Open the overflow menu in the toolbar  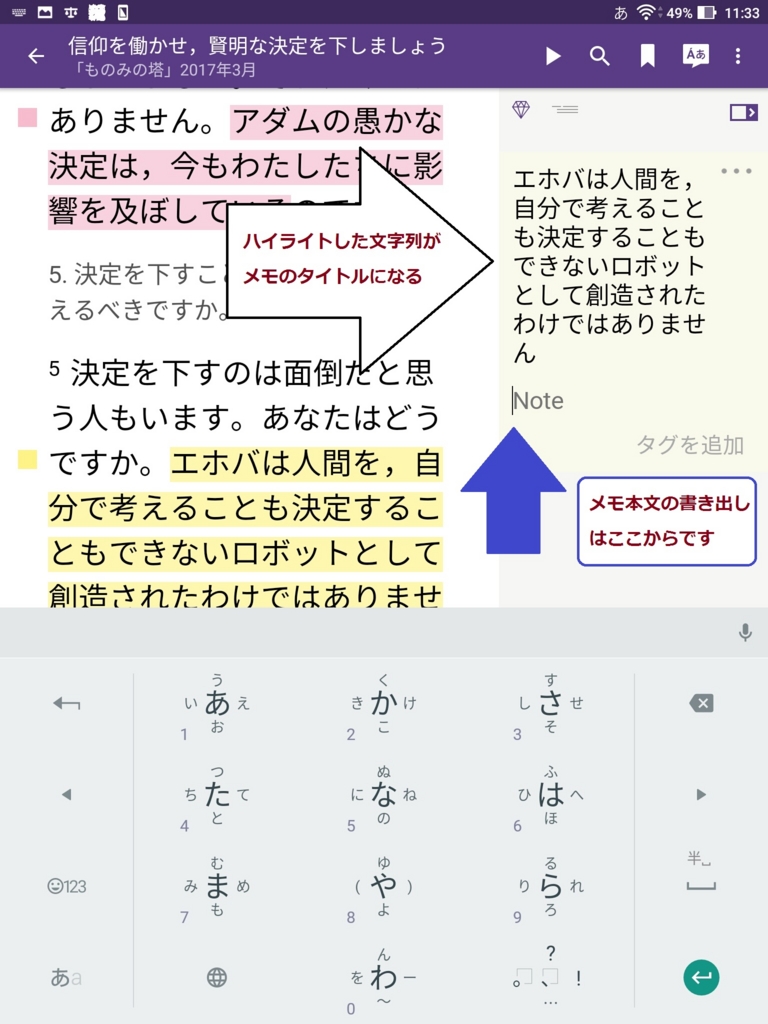[x=738, y=56]
